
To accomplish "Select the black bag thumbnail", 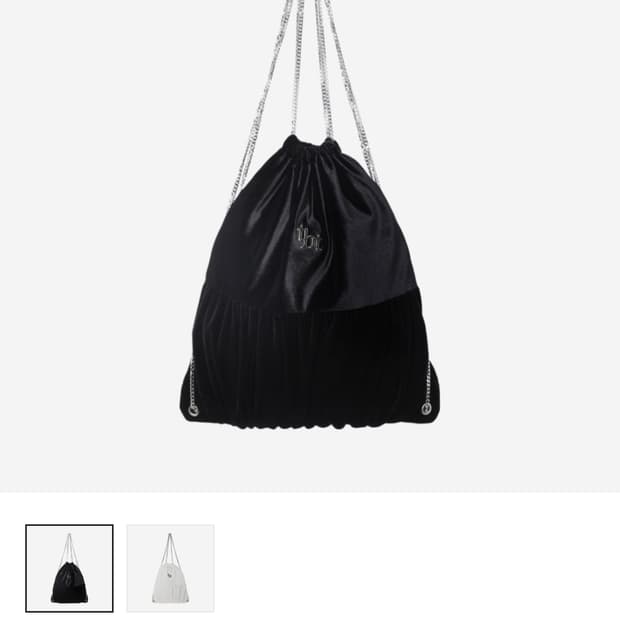I will pos(69,568).
